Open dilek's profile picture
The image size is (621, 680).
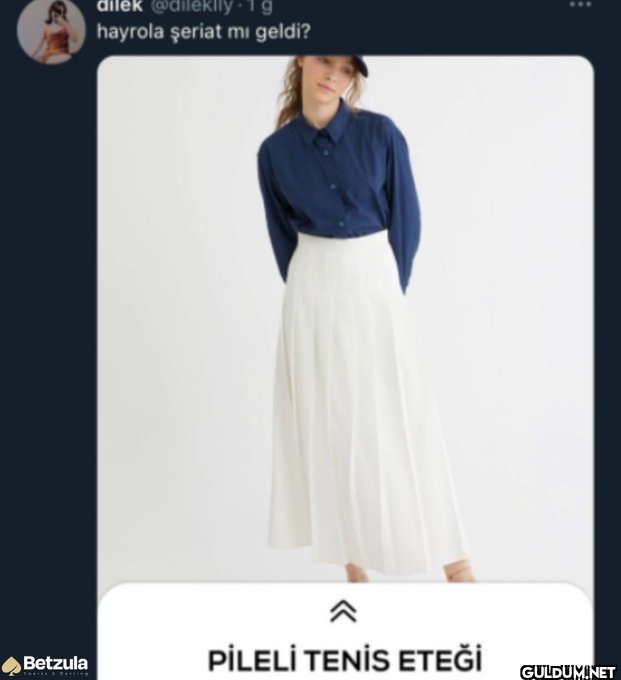pos(50,29)
